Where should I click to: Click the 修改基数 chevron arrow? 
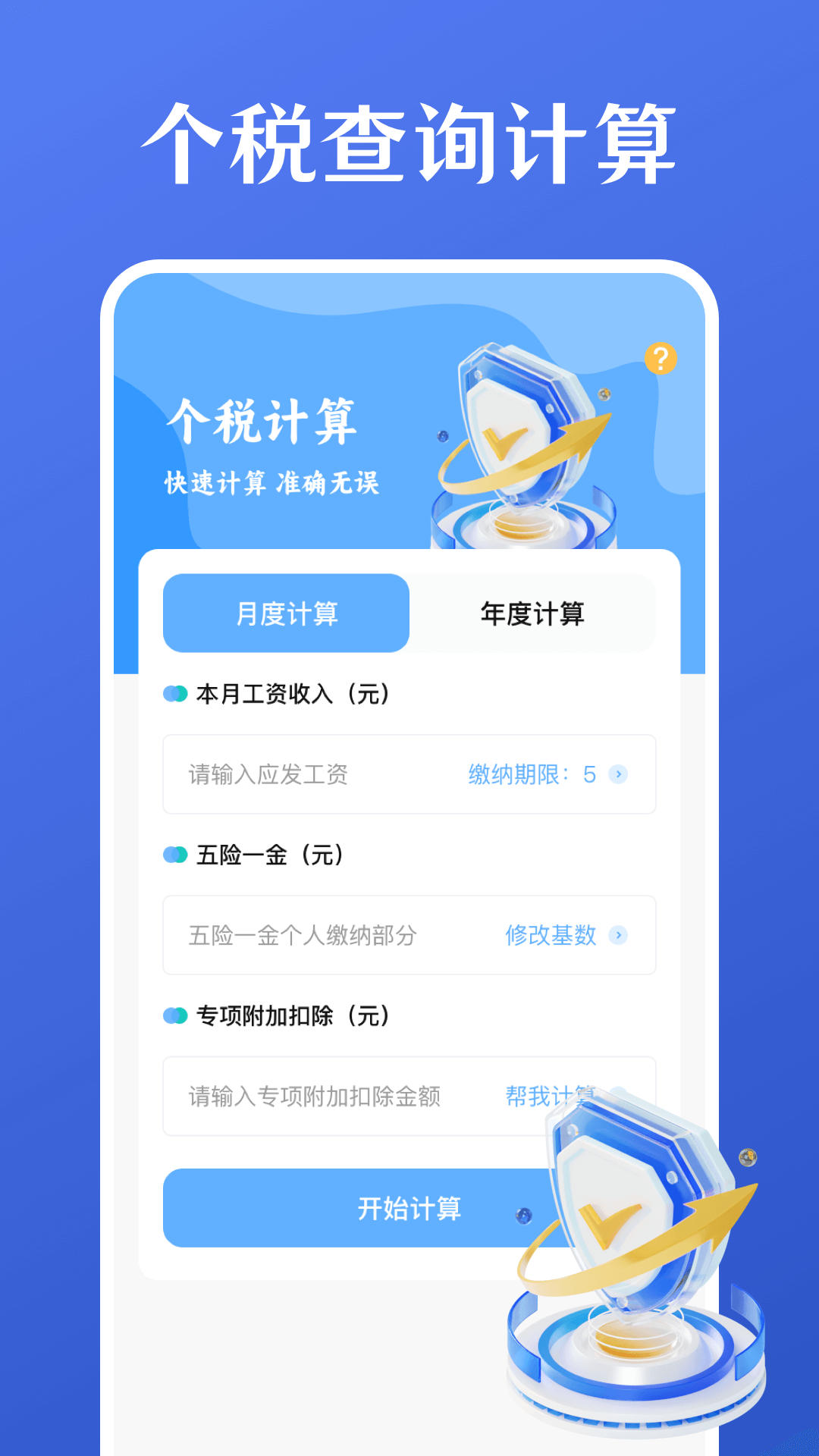coord(620,937)
